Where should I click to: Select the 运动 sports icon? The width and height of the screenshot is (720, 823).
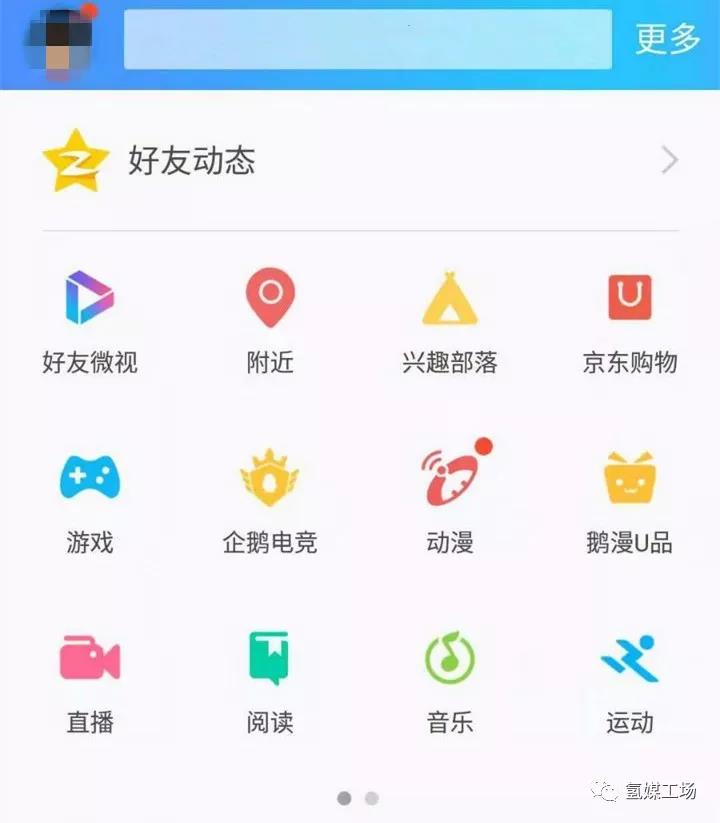coord(631,656)
